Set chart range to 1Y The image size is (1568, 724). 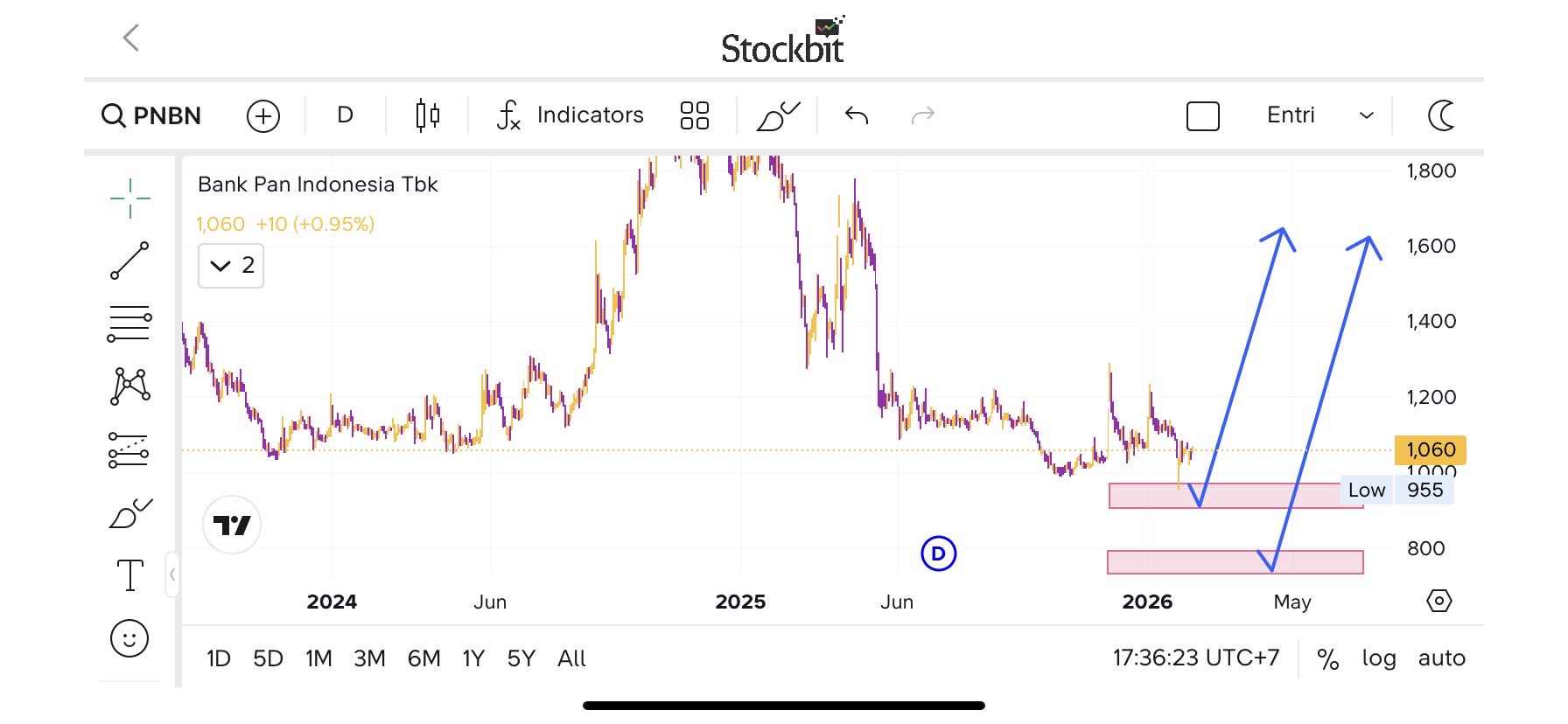click(x=473, y=658)
